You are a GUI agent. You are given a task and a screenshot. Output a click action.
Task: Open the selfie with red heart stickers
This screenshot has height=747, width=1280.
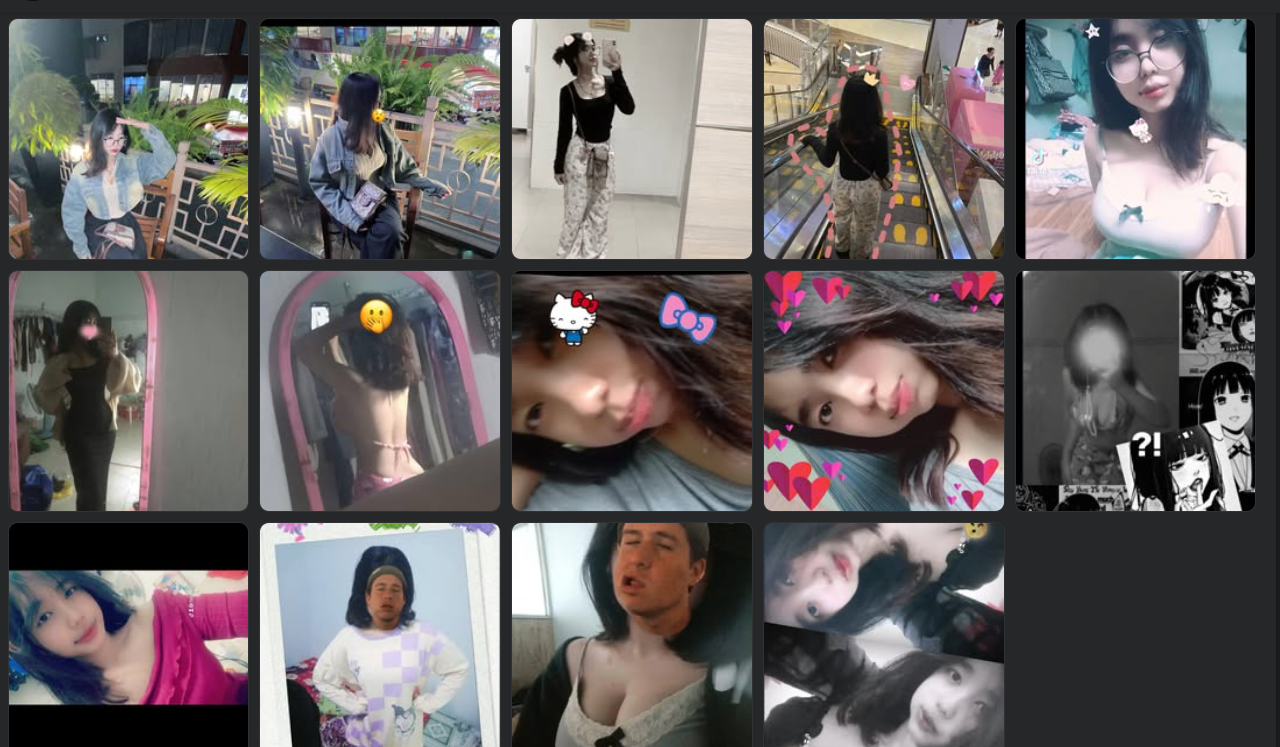pos(883,391)
